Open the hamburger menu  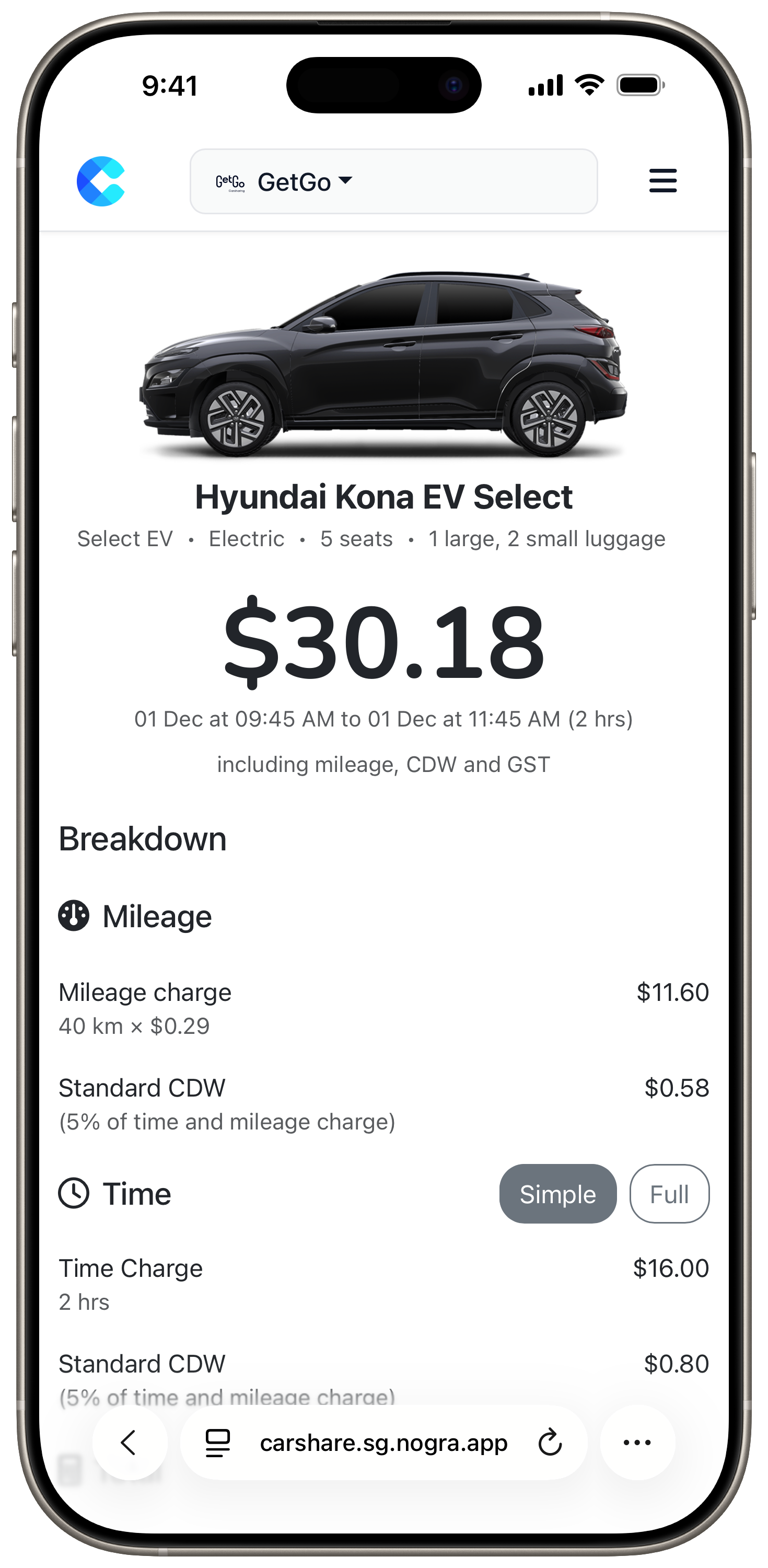[662, 181]
